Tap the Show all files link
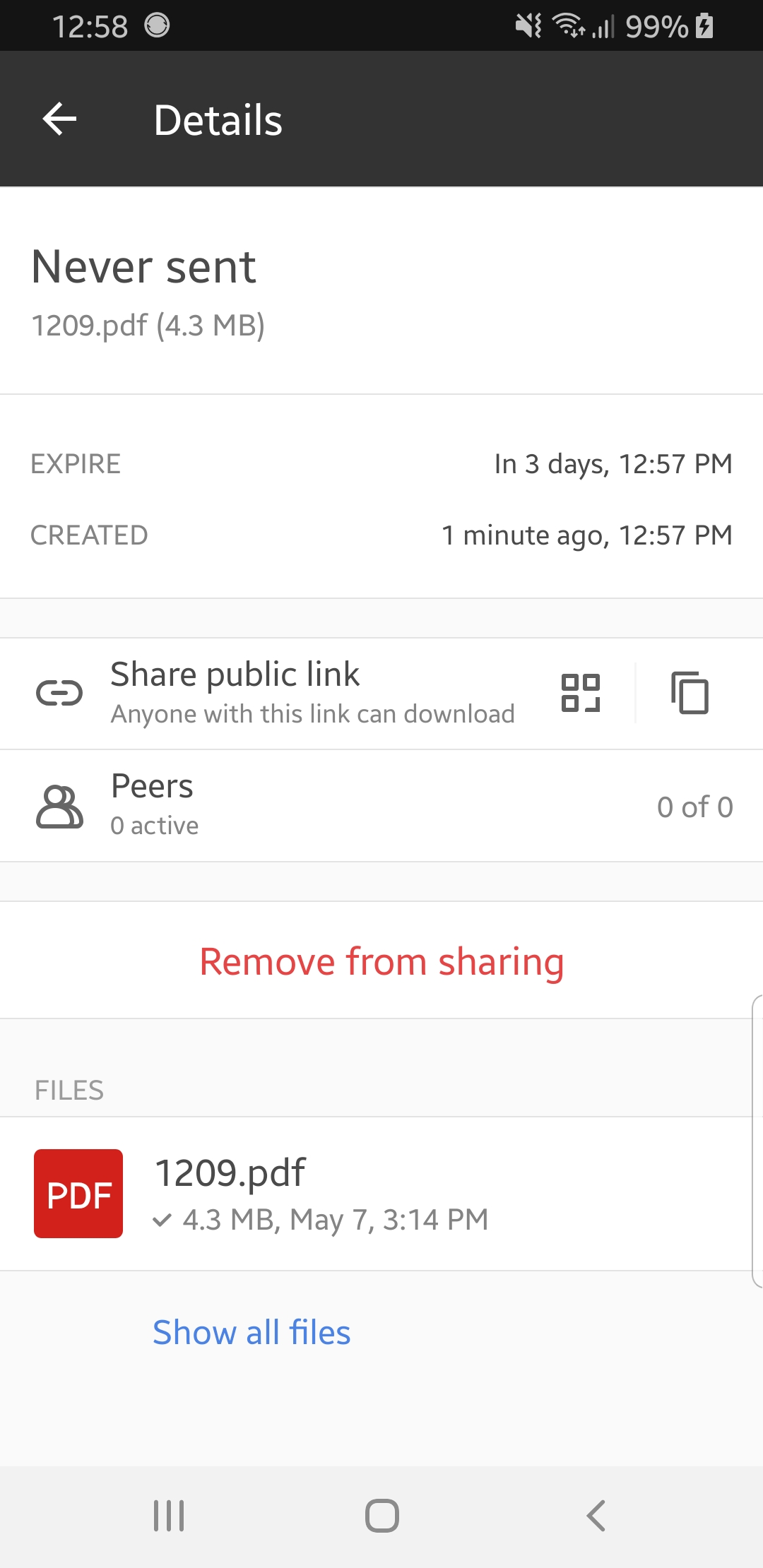This screenshot has width=763, height=1568. coord(252,1333)
